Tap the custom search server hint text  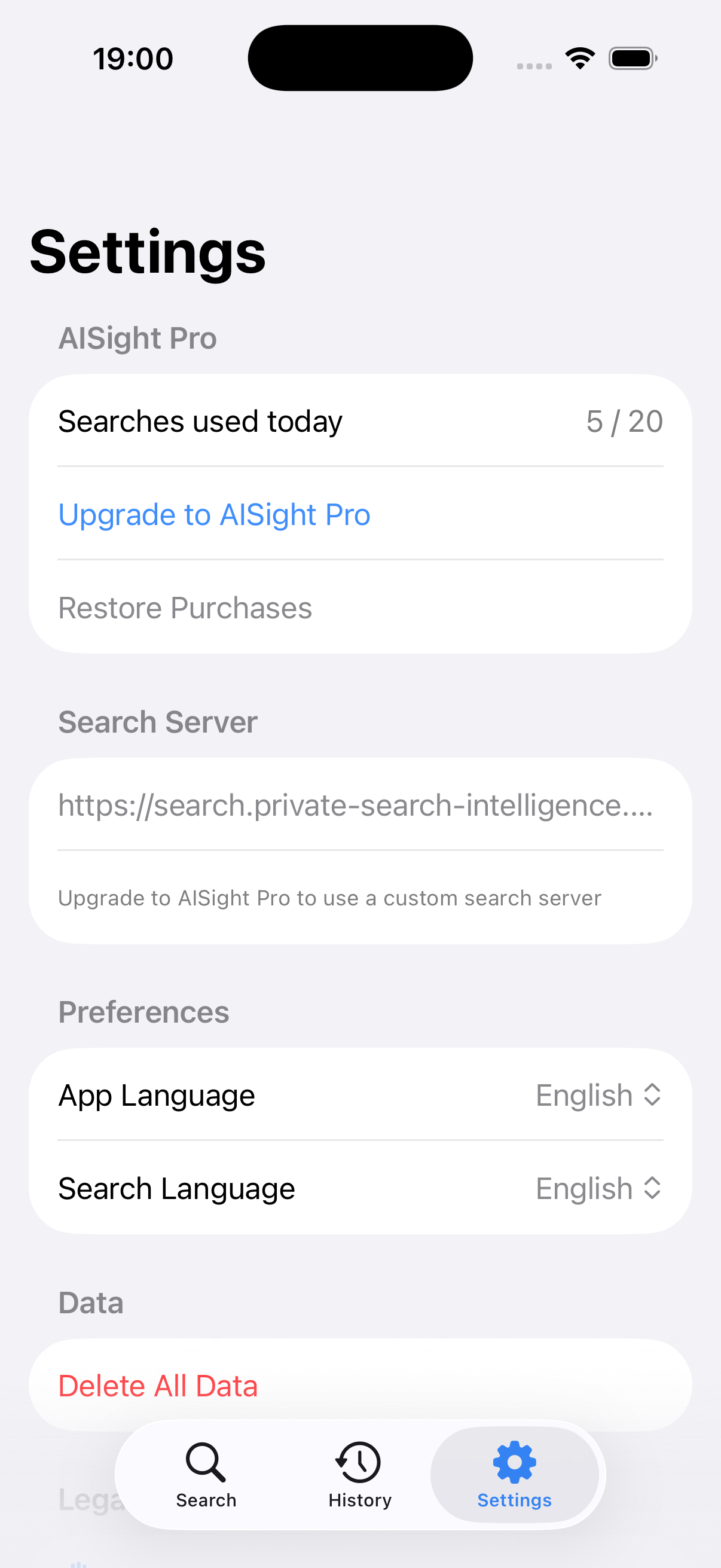click(329, 898)
